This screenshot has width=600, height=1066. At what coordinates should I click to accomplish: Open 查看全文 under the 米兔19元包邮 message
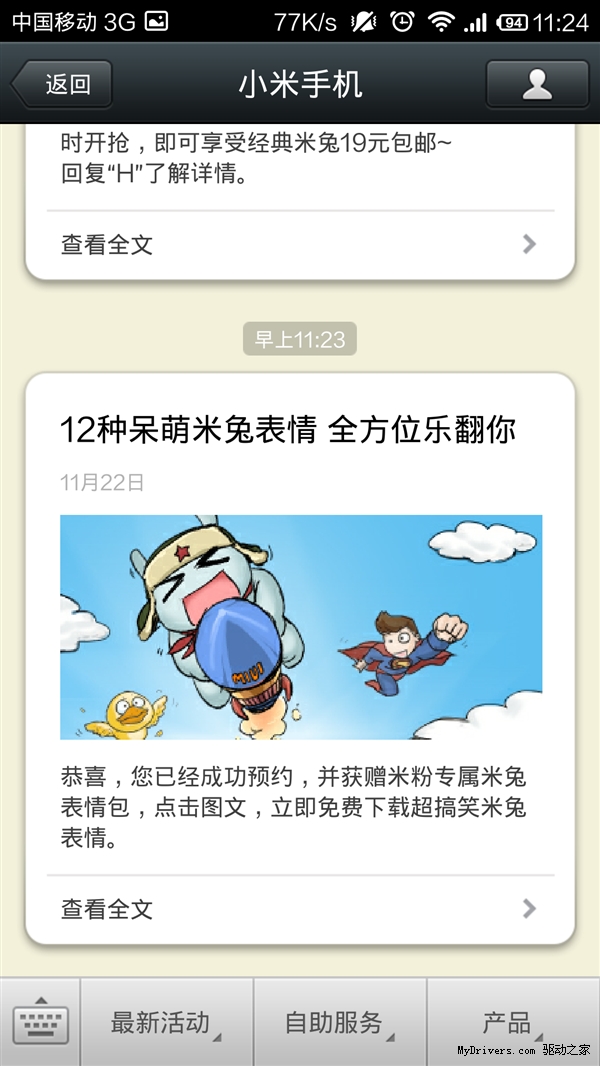300,244
